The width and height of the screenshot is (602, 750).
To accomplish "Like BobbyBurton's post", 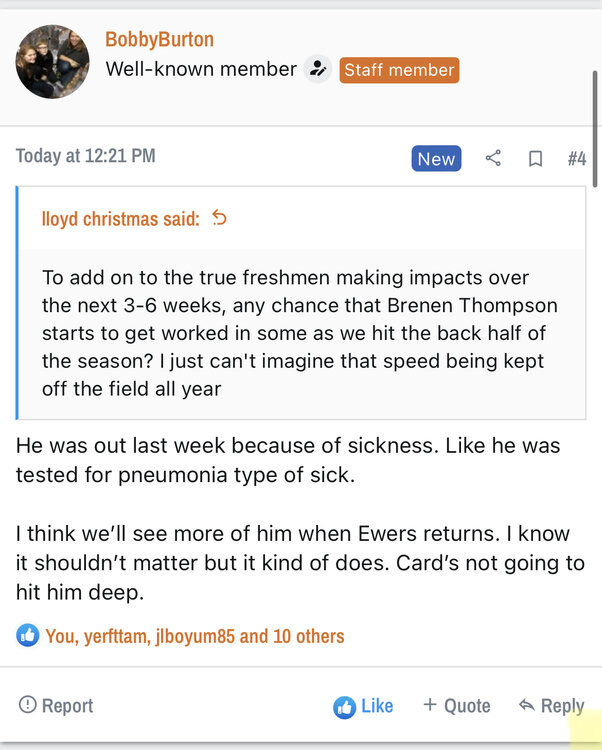I will [364, 706].
